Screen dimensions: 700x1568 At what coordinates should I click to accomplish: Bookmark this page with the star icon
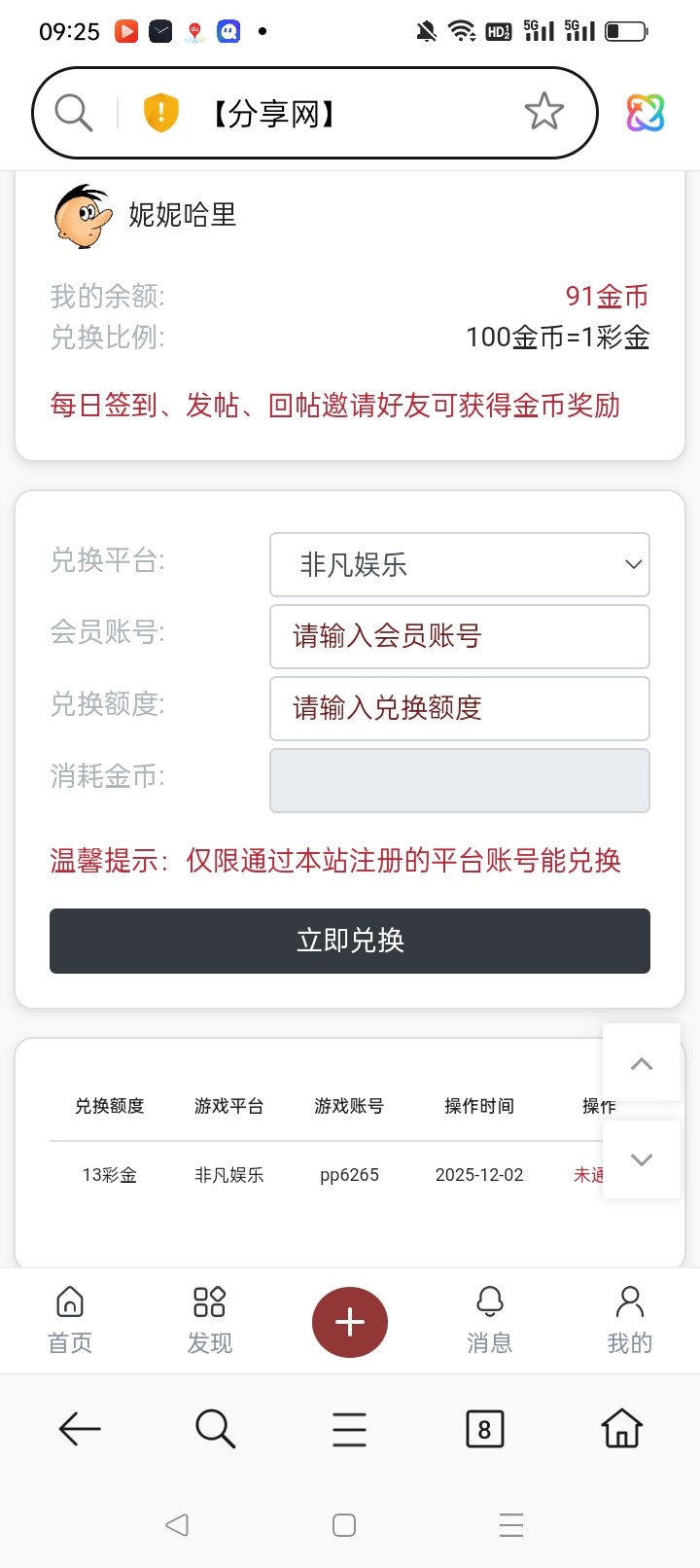coord(543,113)
